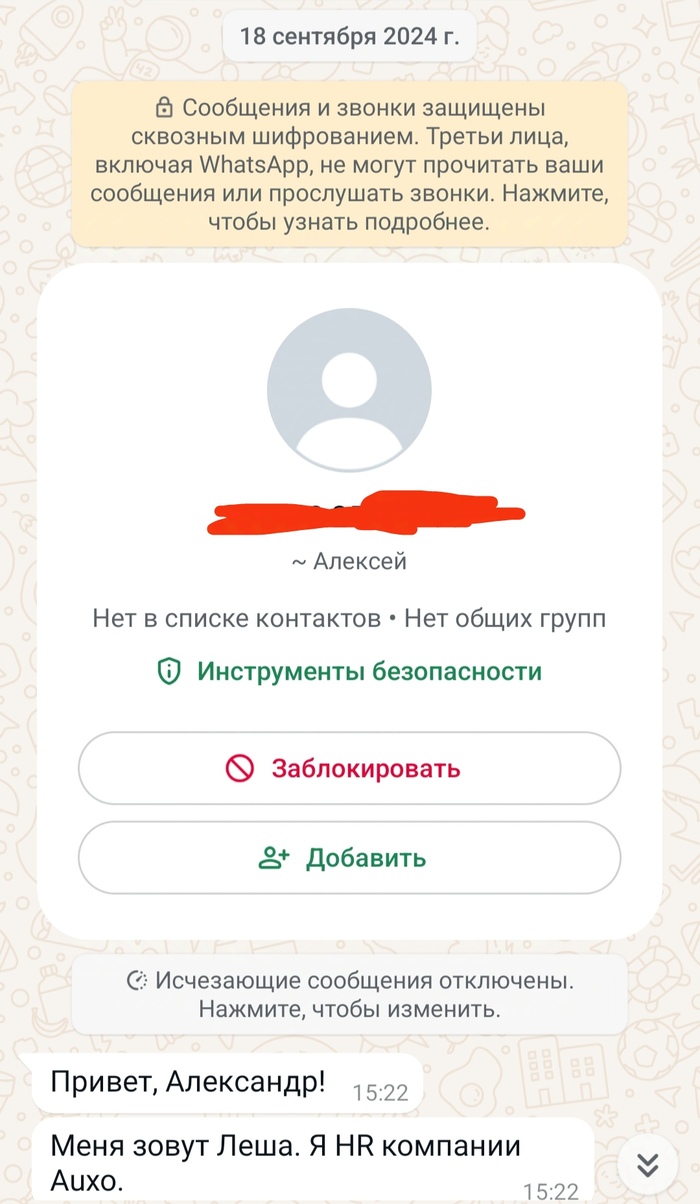Jump to the latest messages
This screenshot has height=1204, width=700.
(x=648, y=1163)
